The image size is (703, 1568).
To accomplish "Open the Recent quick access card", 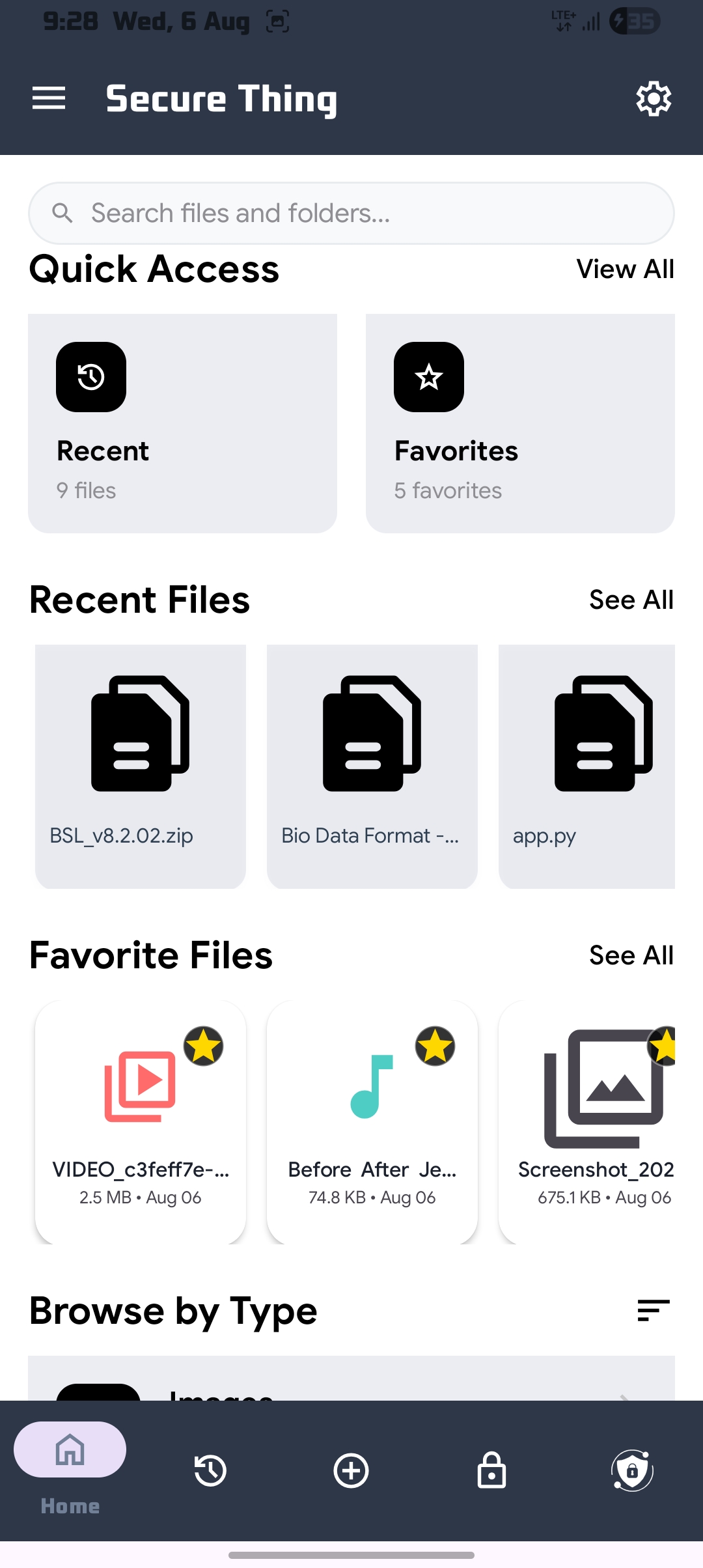I will 182,423.
